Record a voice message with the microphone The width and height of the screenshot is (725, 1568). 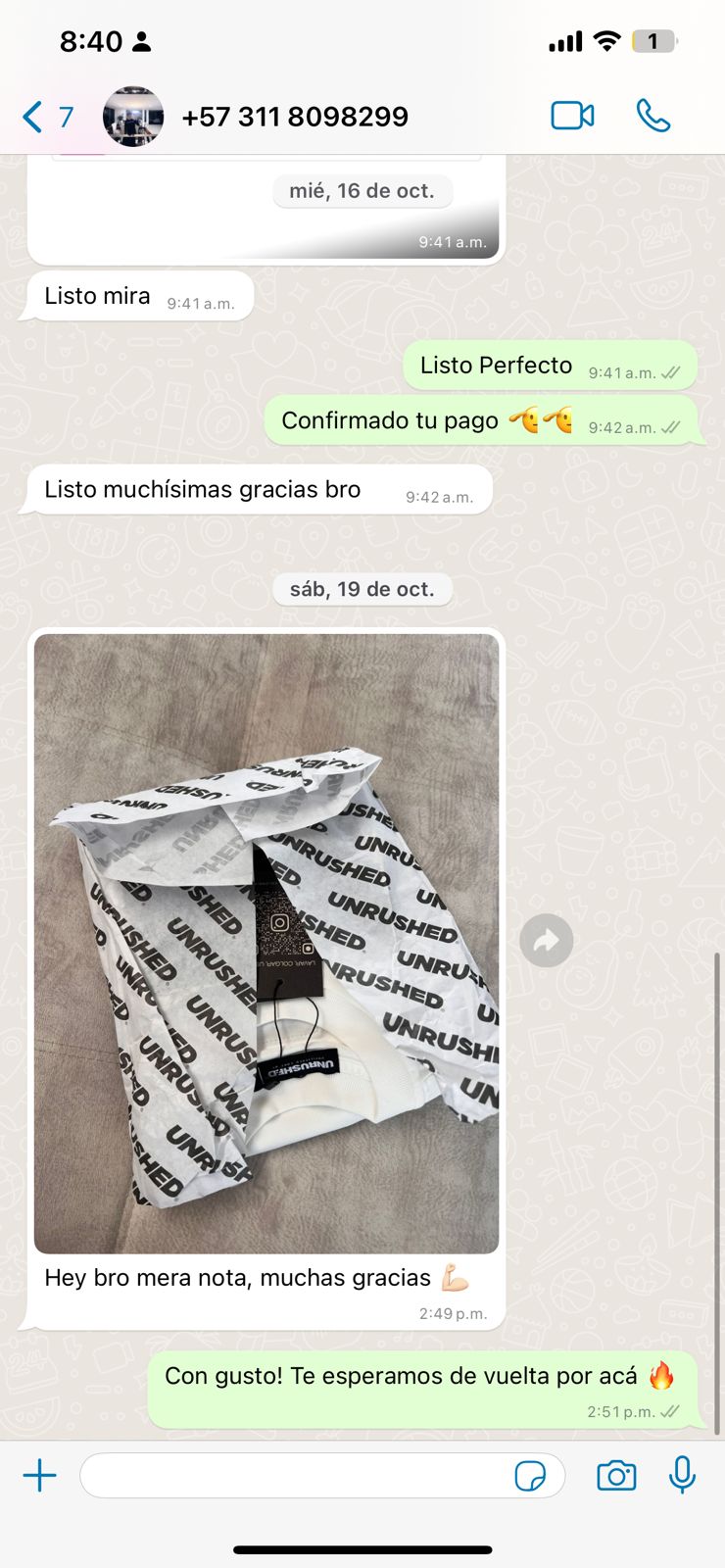(x=682, y=1475)
